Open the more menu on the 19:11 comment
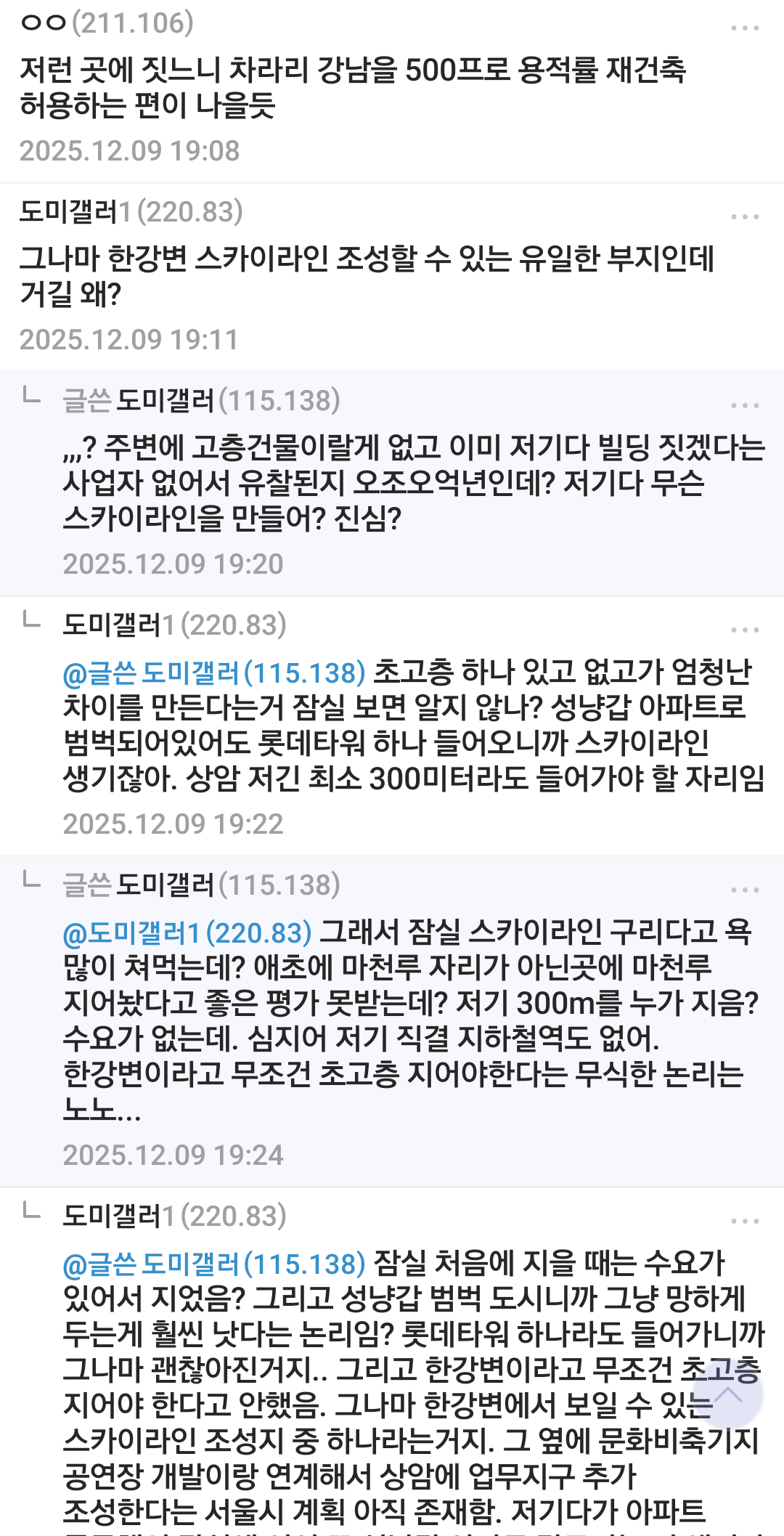784x1536 pixels. pos(745,217)
